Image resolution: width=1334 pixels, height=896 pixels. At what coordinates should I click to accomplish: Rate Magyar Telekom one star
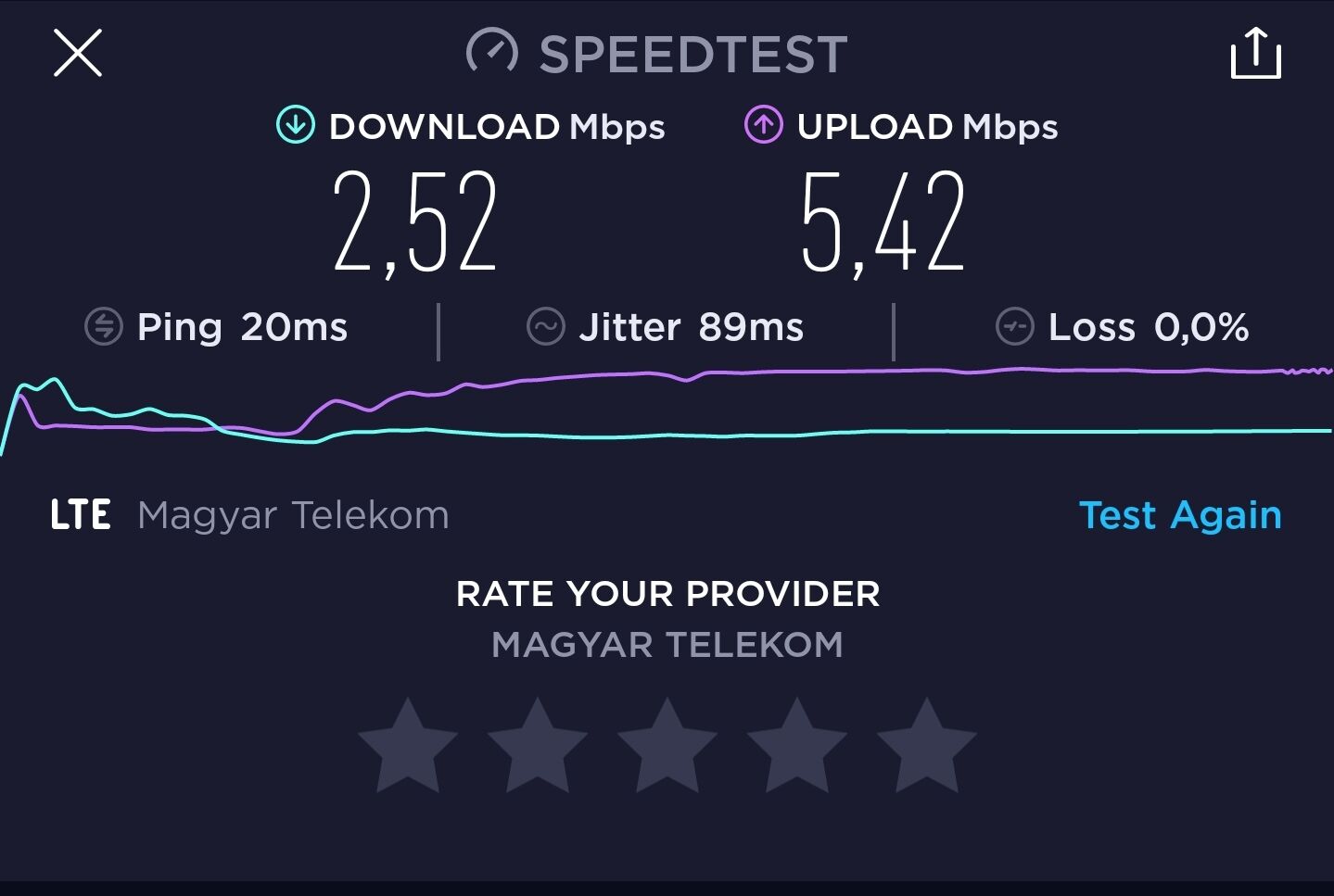(x=408, y=747)
